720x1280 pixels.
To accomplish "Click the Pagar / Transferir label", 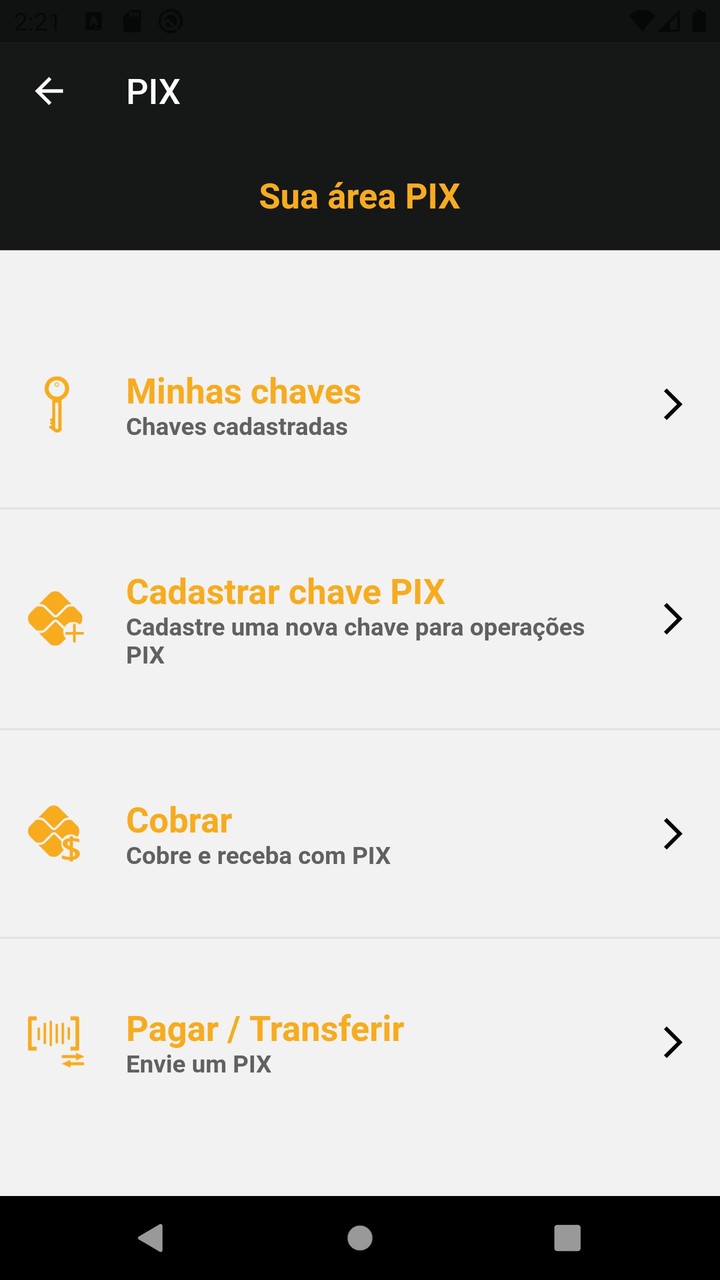I will [x=264, y=1028].
